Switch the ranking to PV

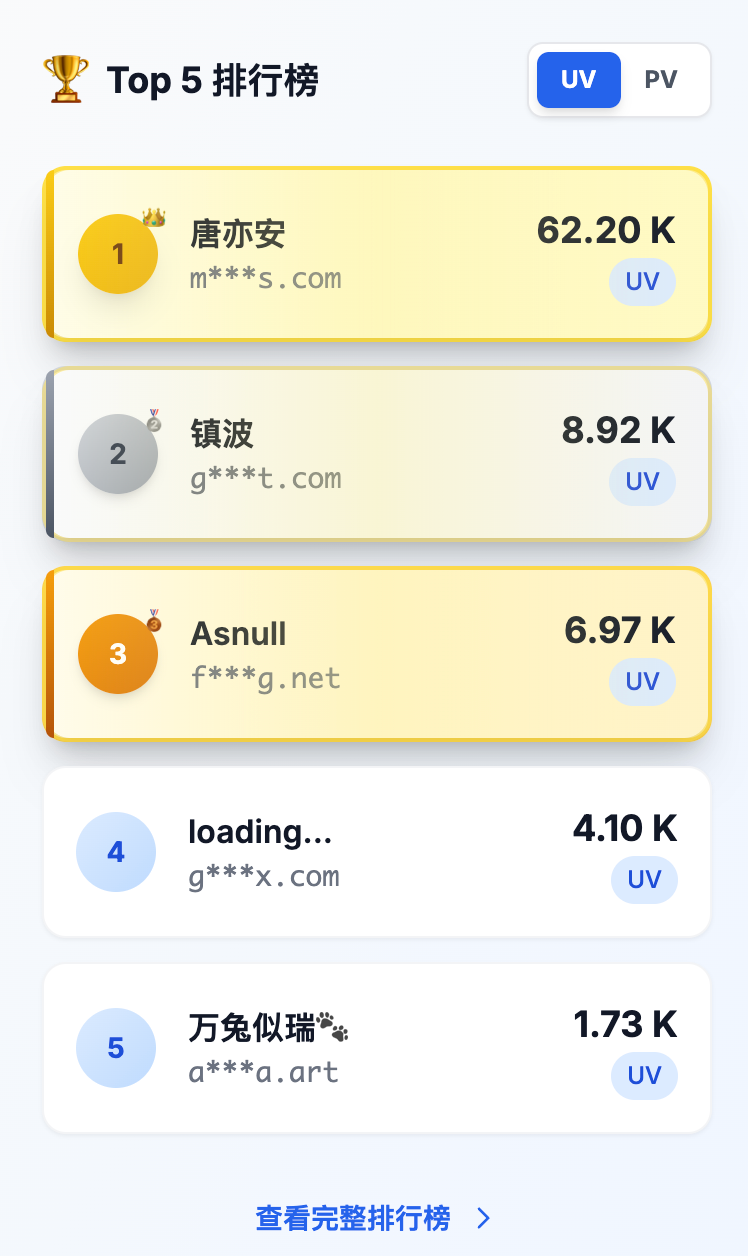coord(661,80)
